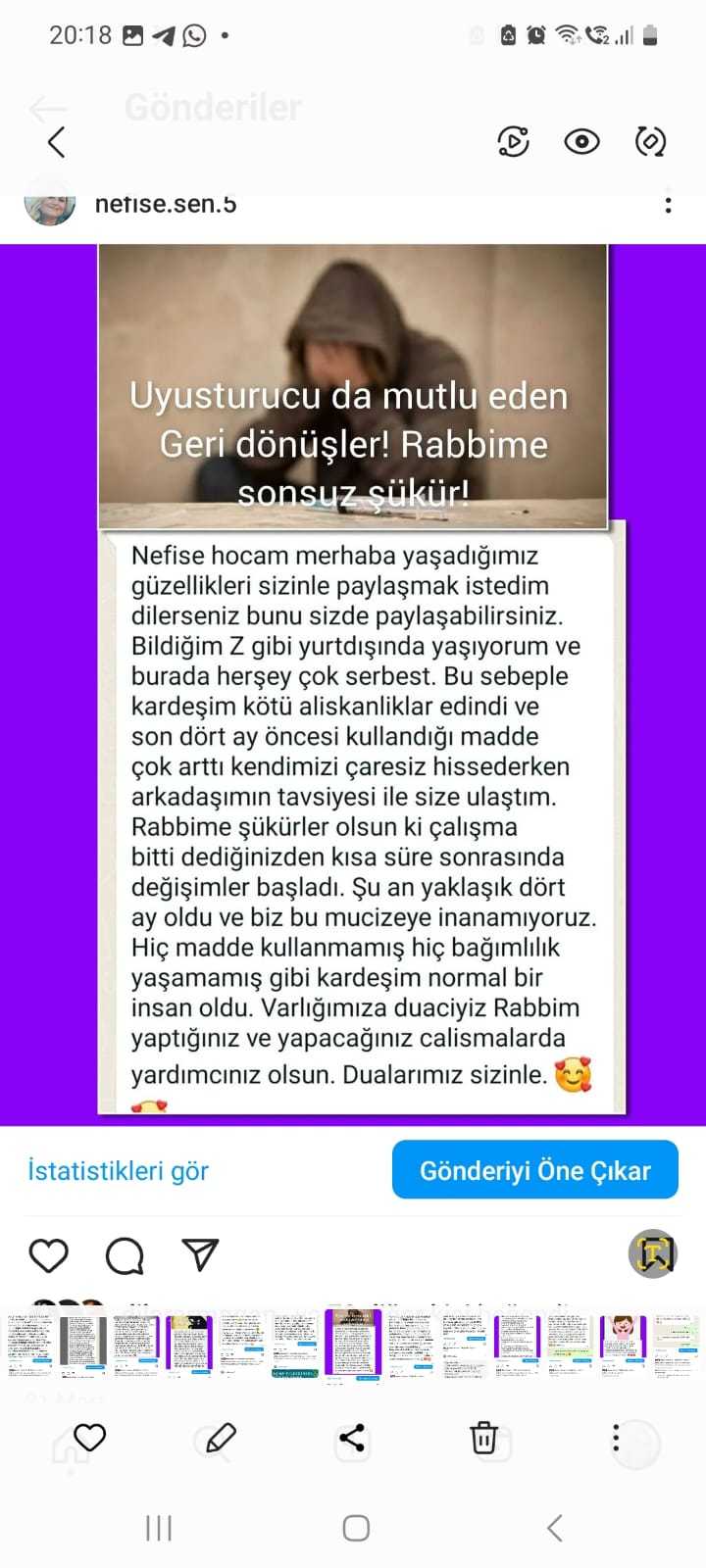
Task: Edit the image with the pencil
Action: (x=221, y=1438)
